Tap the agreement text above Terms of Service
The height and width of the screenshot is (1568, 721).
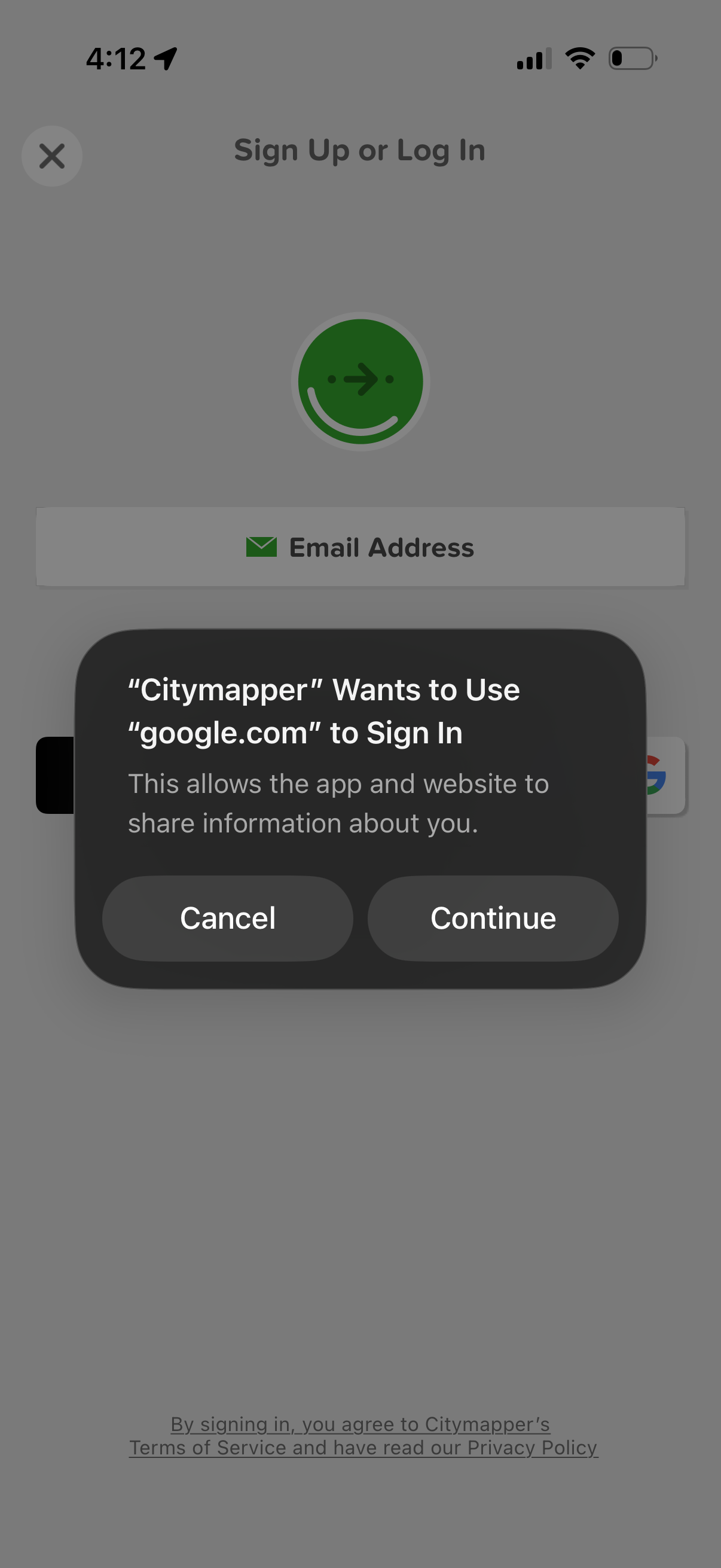pyautogui.click(x=360, y=1423)
